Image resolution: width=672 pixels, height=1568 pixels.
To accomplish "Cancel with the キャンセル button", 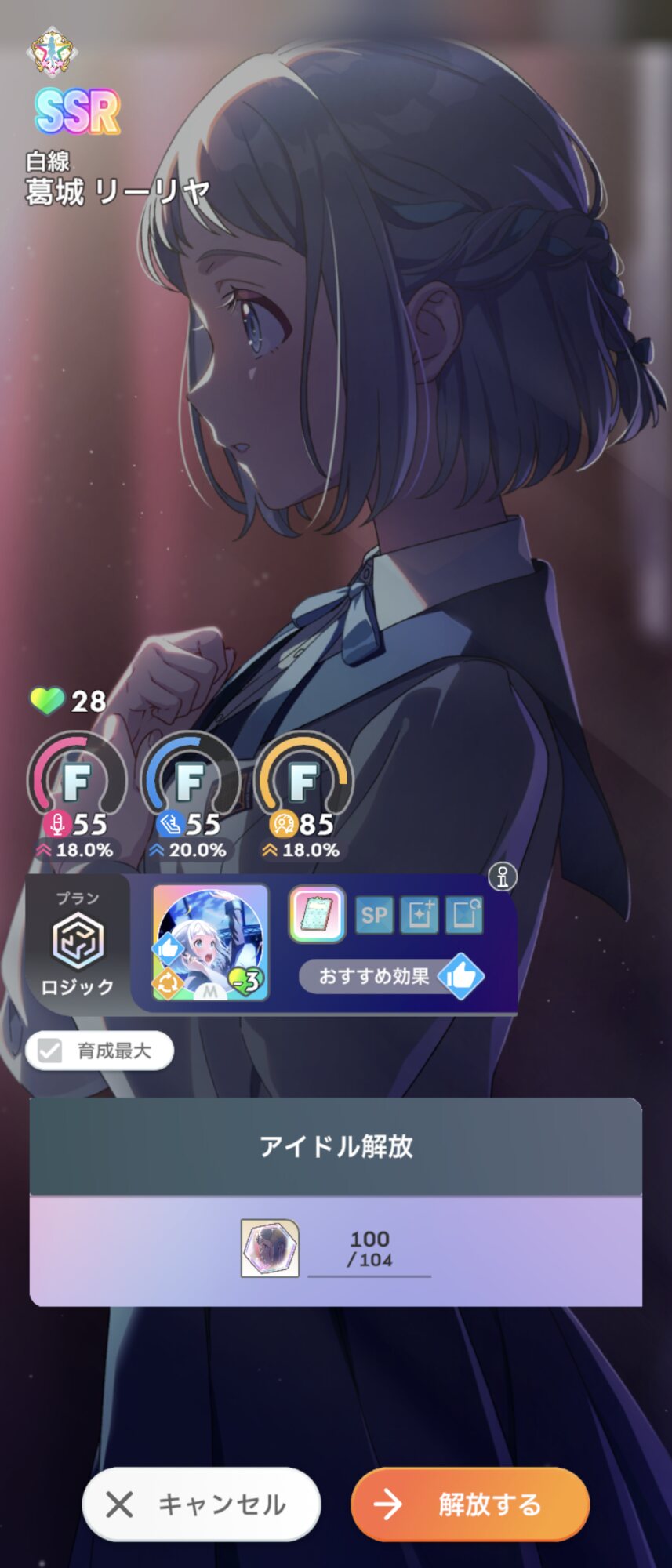I will click(202, 1504).
